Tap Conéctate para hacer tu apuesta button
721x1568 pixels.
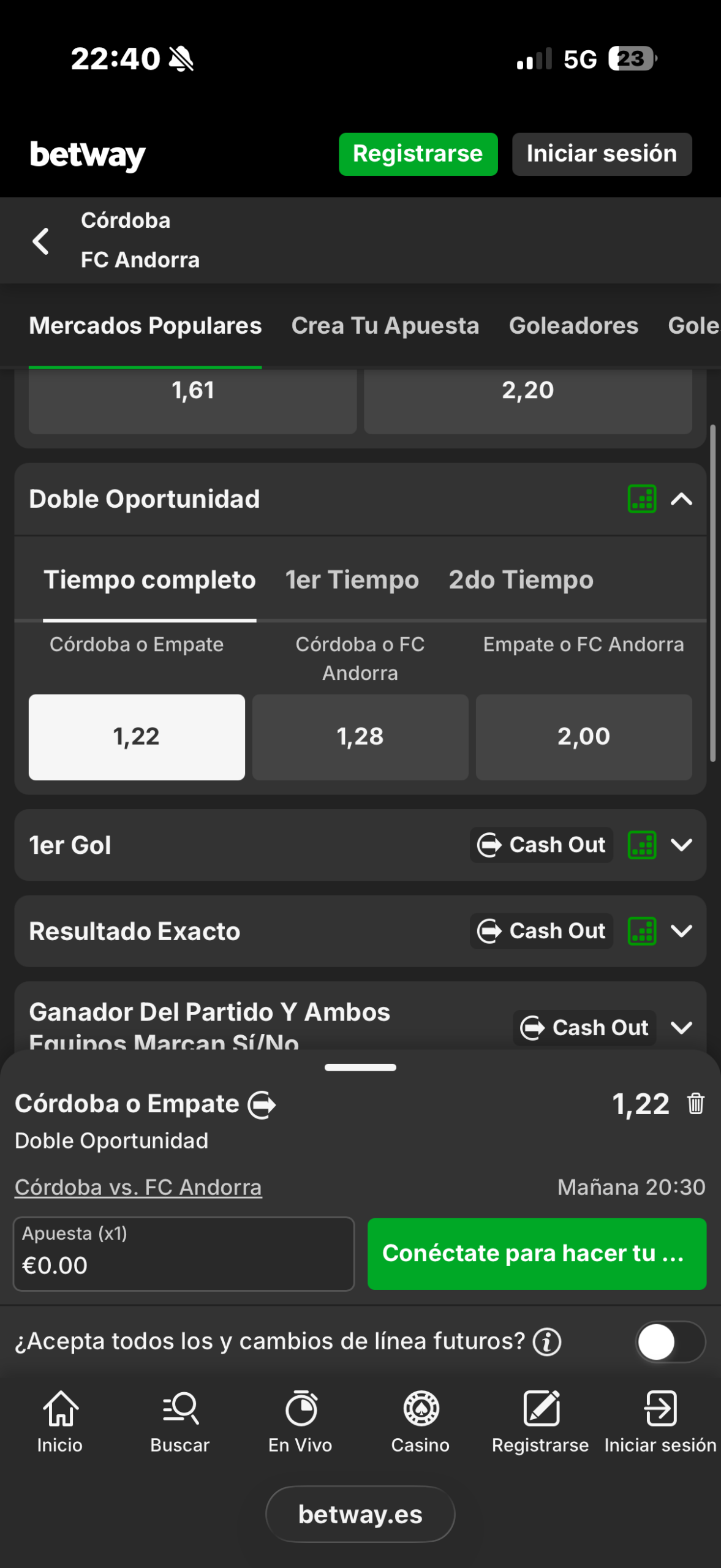coord(537,1253)
